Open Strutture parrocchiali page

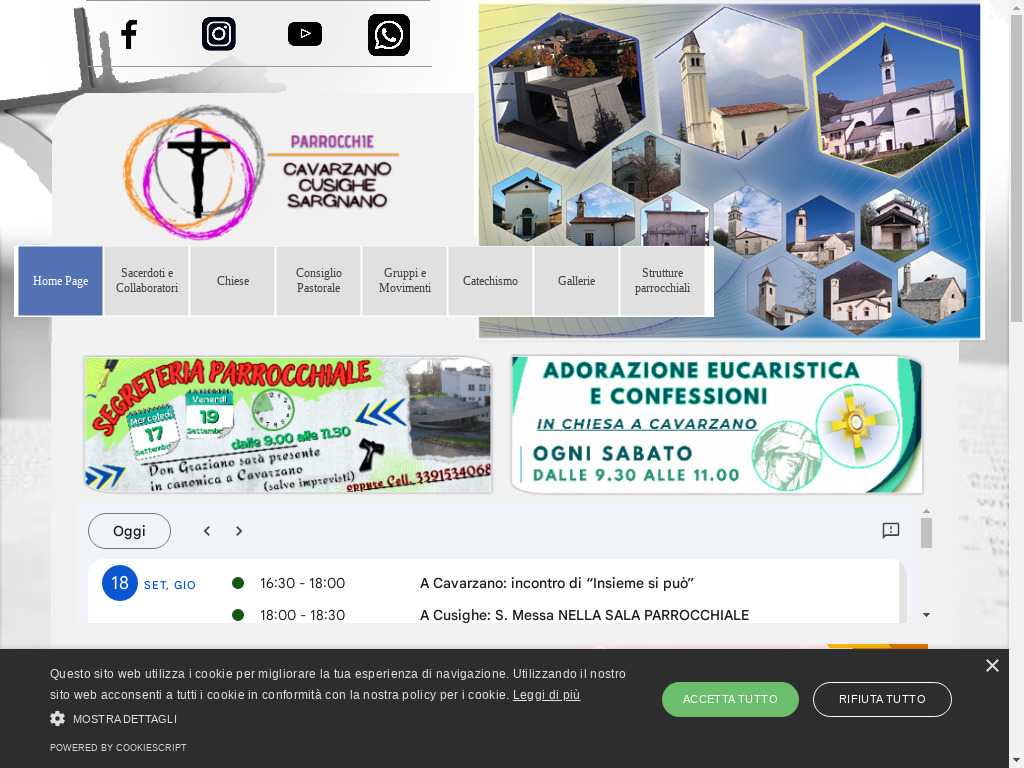tap(662, 281)
